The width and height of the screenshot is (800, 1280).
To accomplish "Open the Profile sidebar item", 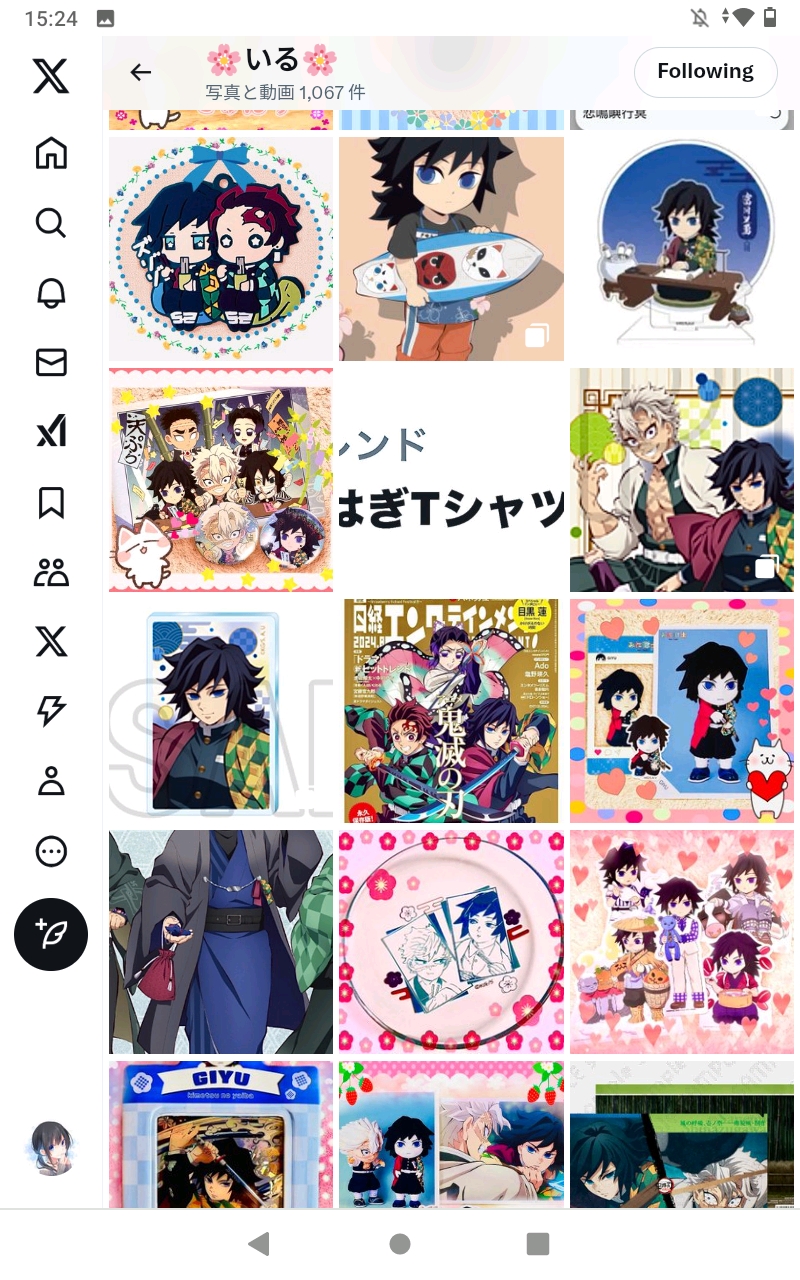I will click(x=51, y=781).
